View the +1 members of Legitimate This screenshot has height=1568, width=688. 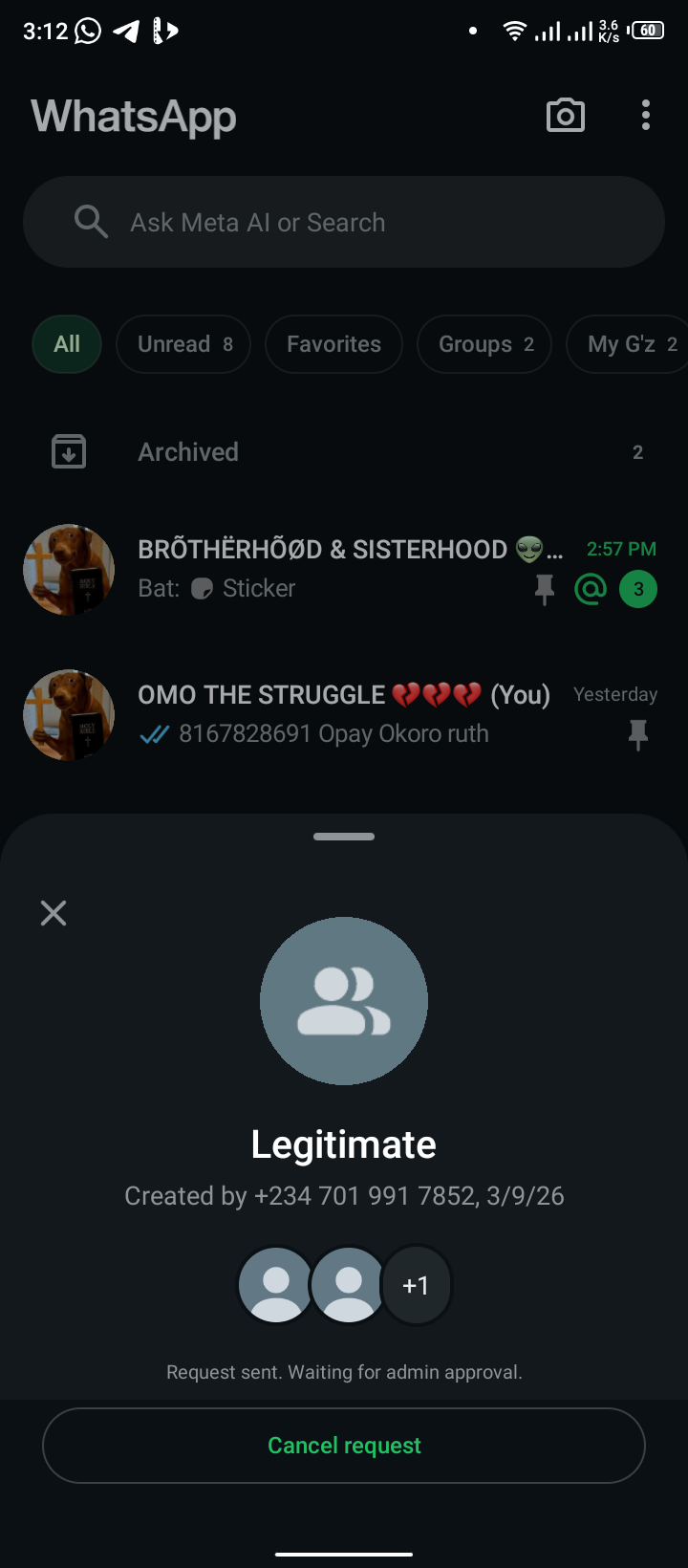pos(416,1285)
